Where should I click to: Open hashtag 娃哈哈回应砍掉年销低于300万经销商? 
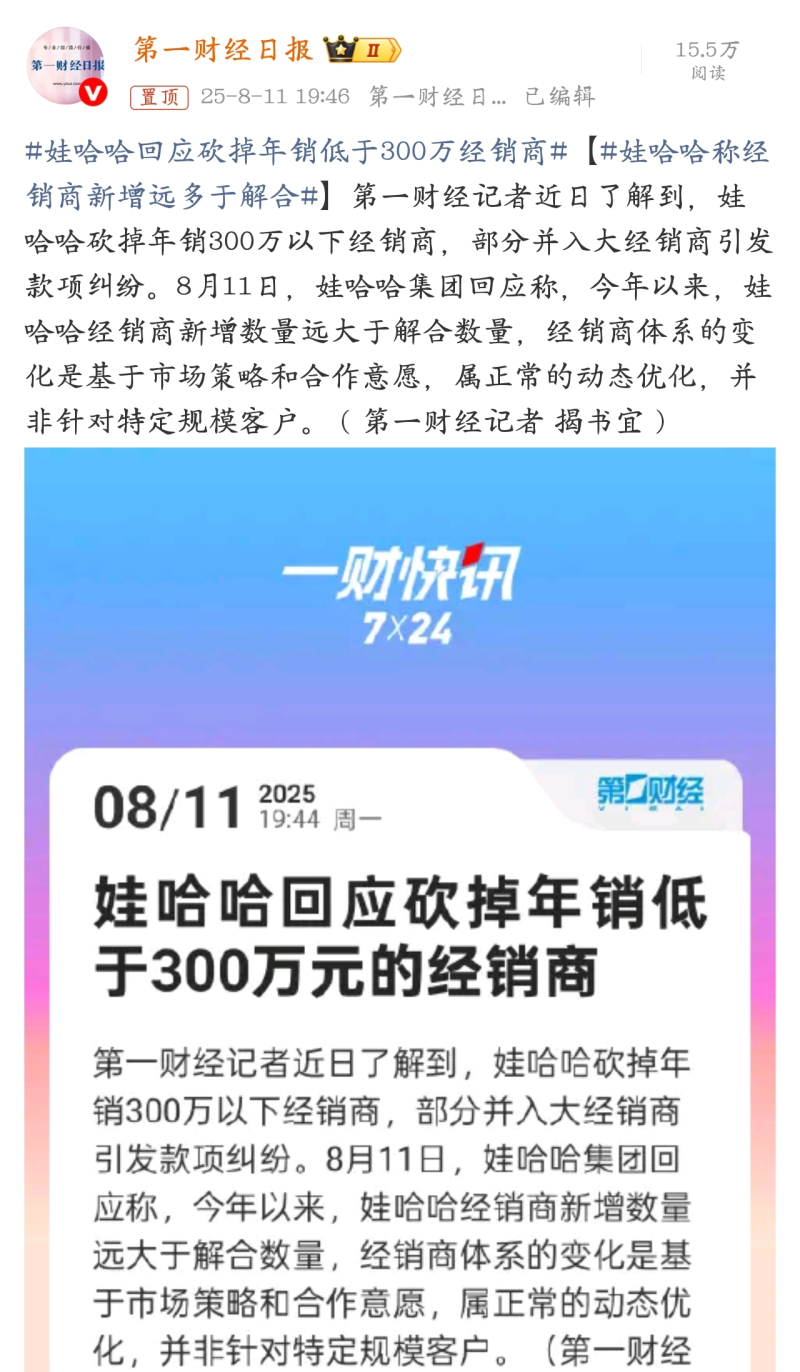tap(297, 152)
